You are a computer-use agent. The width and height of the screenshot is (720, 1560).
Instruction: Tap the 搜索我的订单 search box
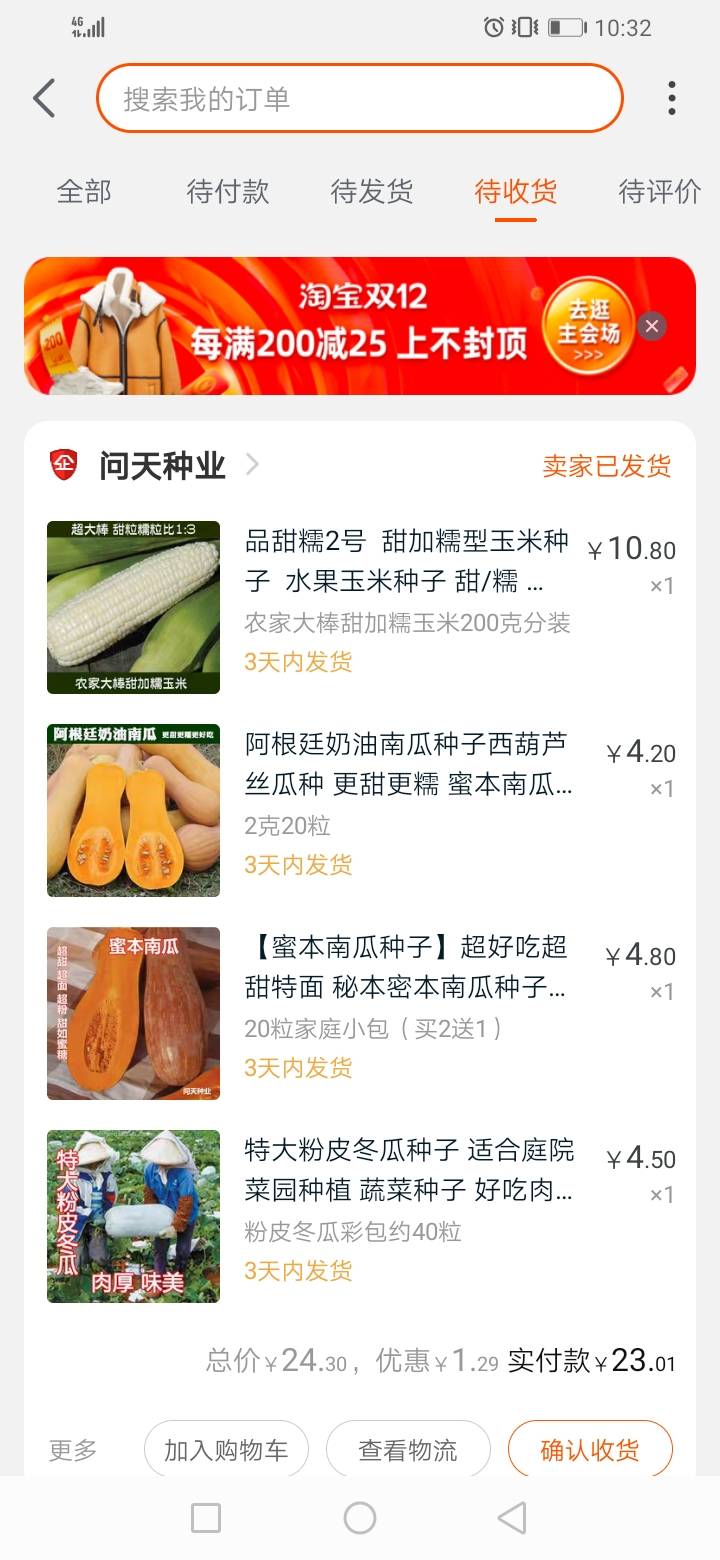click(x=360, y=98)
